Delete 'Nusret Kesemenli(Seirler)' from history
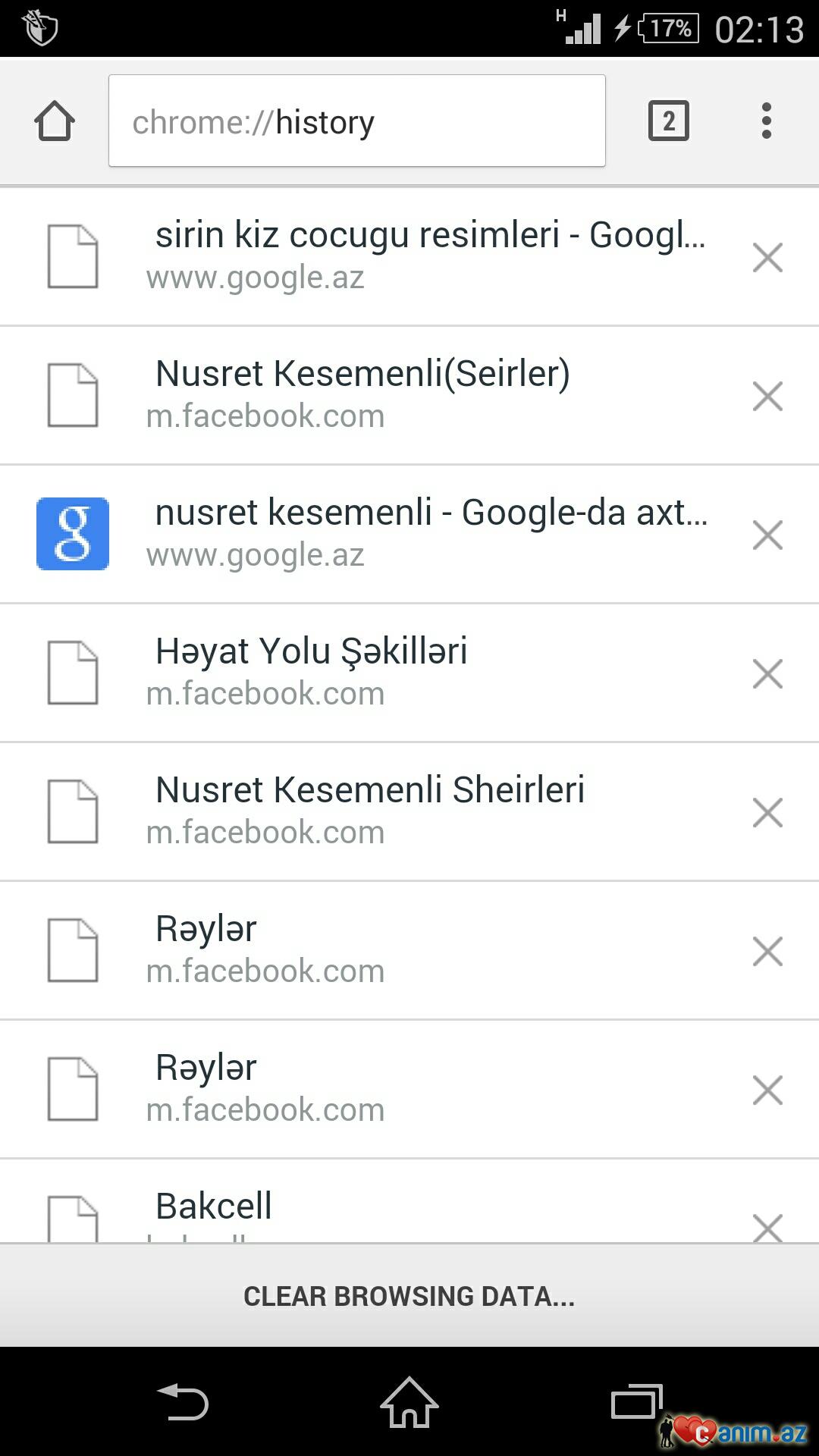The image size is (819, 1456). (767, 397)
